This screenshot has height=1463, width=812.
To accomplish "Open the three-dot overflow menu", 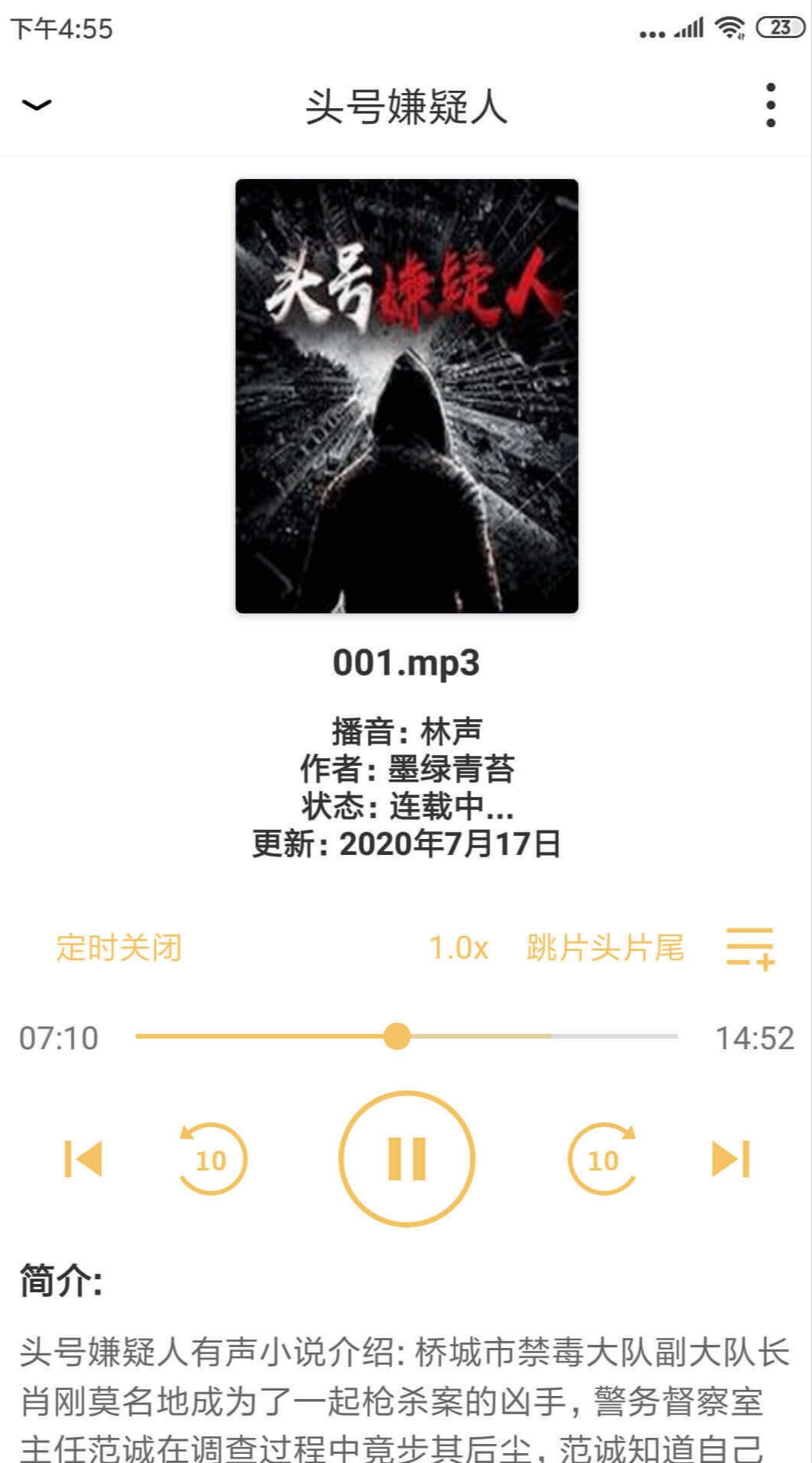I will coord(771,105).
